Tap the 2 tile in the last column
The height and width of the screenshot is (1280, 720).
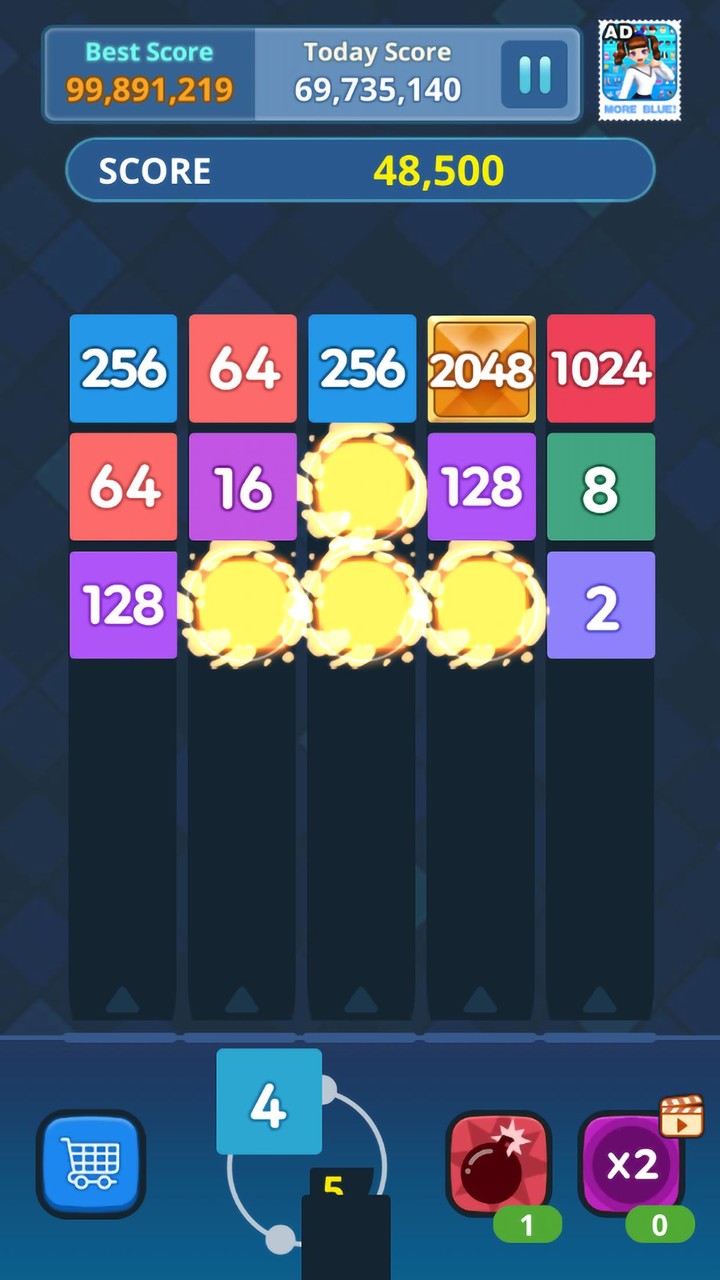point(600,604)
